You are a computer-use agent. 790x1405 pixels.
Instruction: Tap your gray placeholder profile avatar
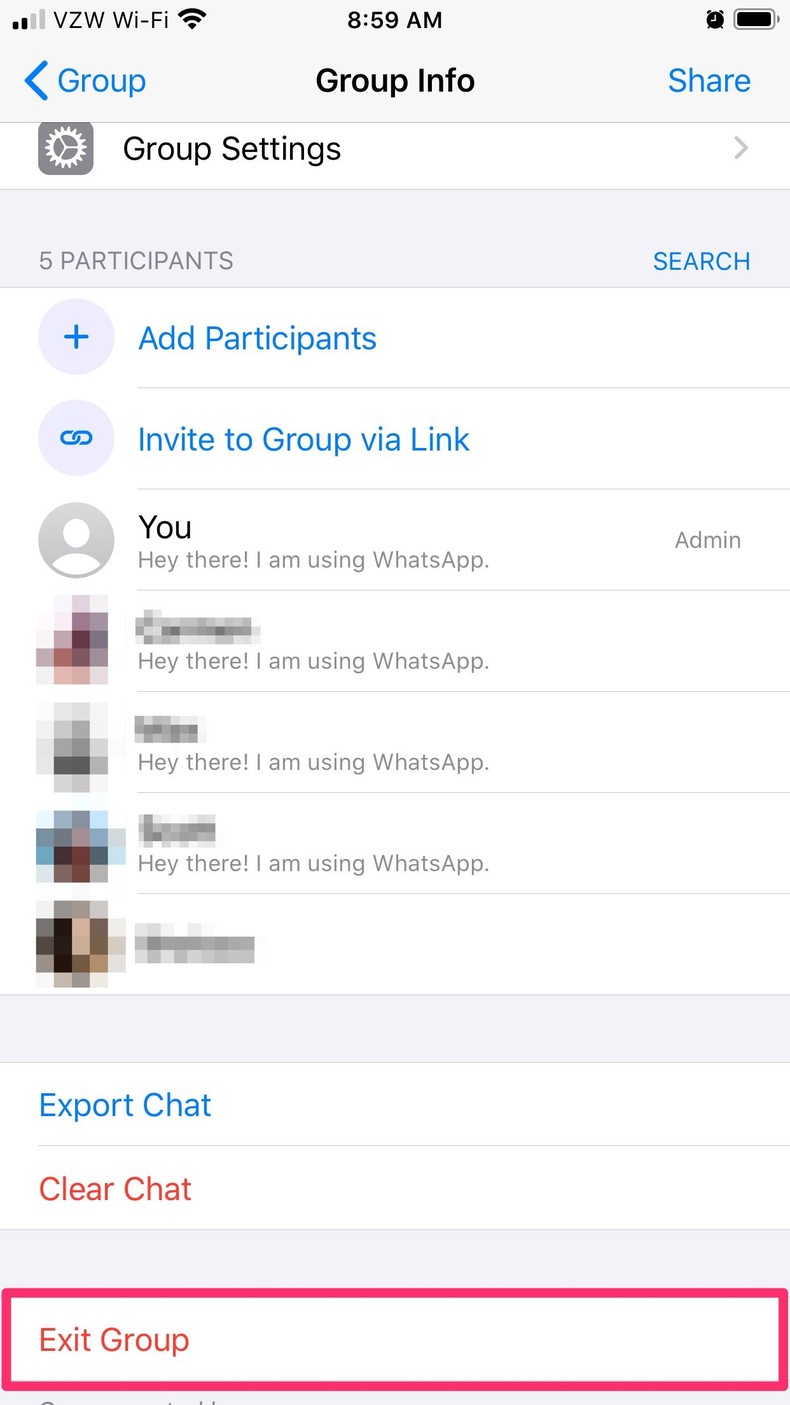[76, 541]
